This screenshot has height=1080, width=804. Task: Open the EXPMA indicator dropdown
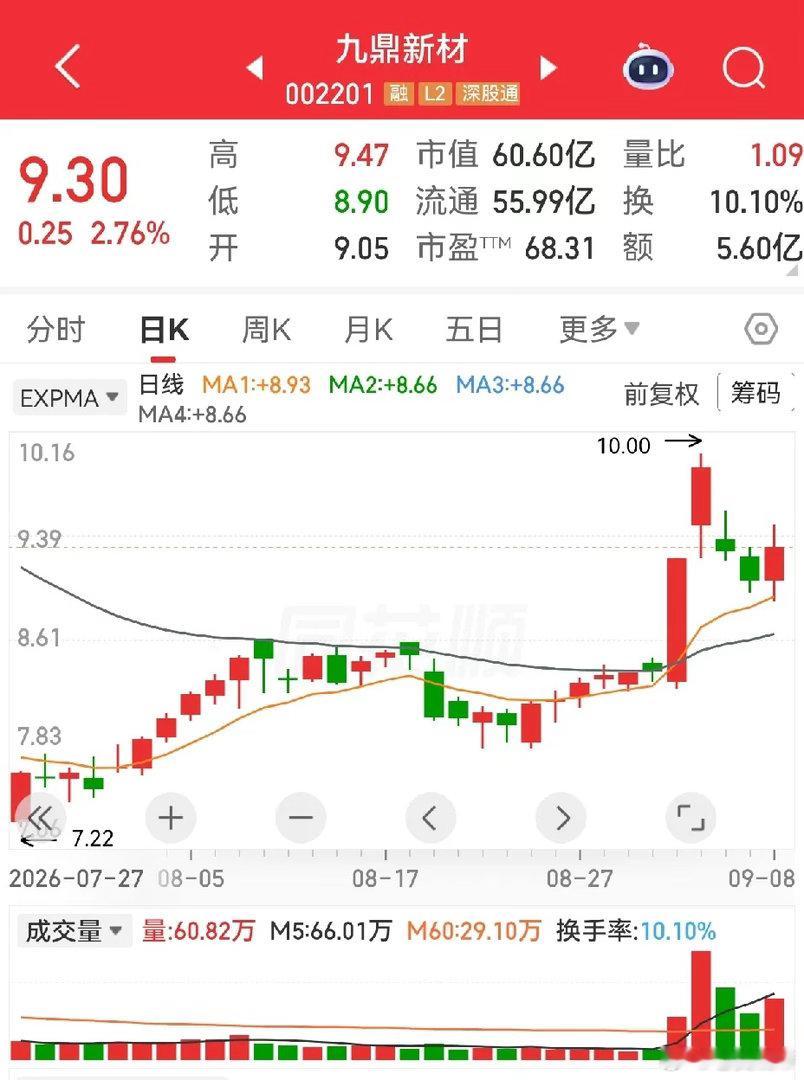[70, 397]
